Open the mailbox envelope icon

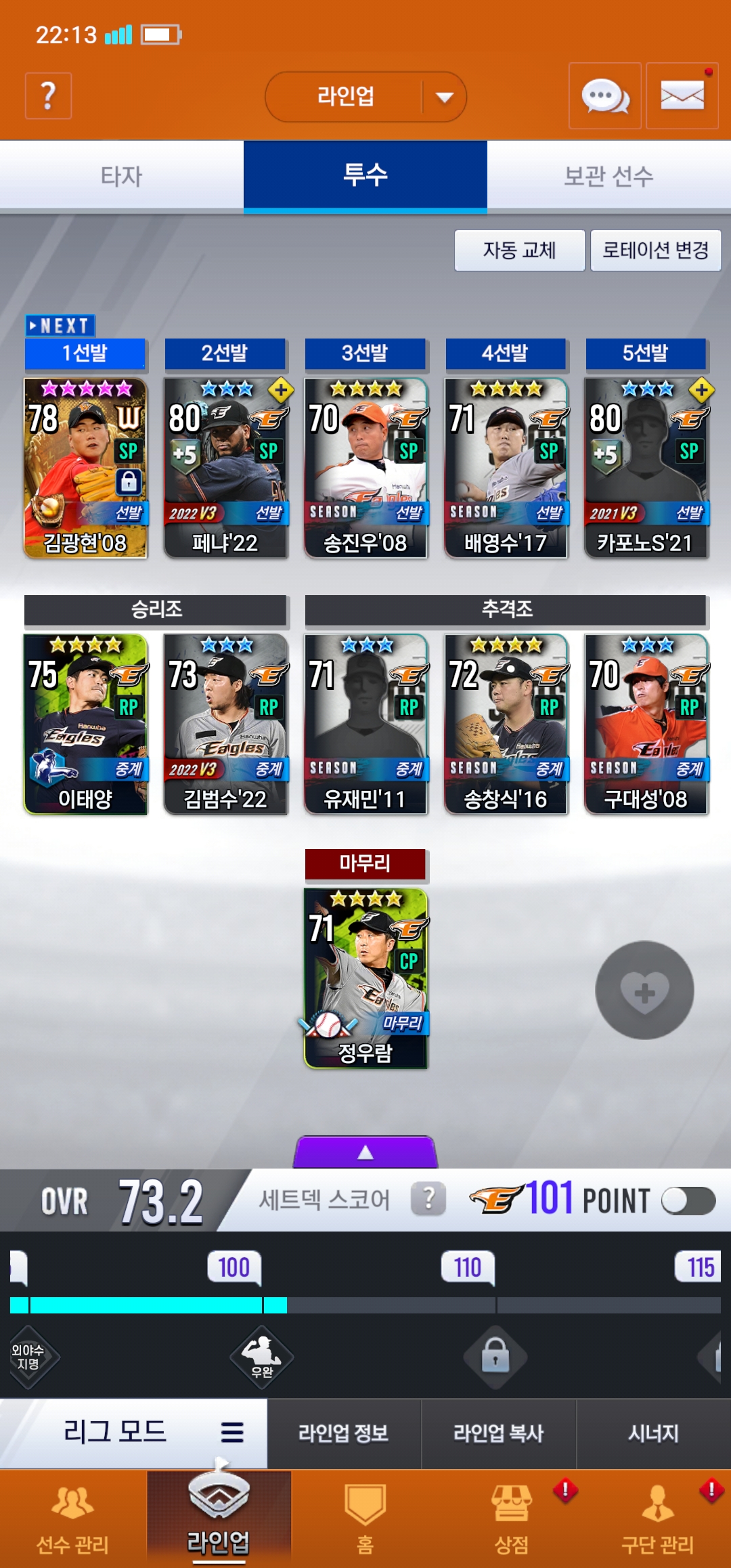pos(682,96)
